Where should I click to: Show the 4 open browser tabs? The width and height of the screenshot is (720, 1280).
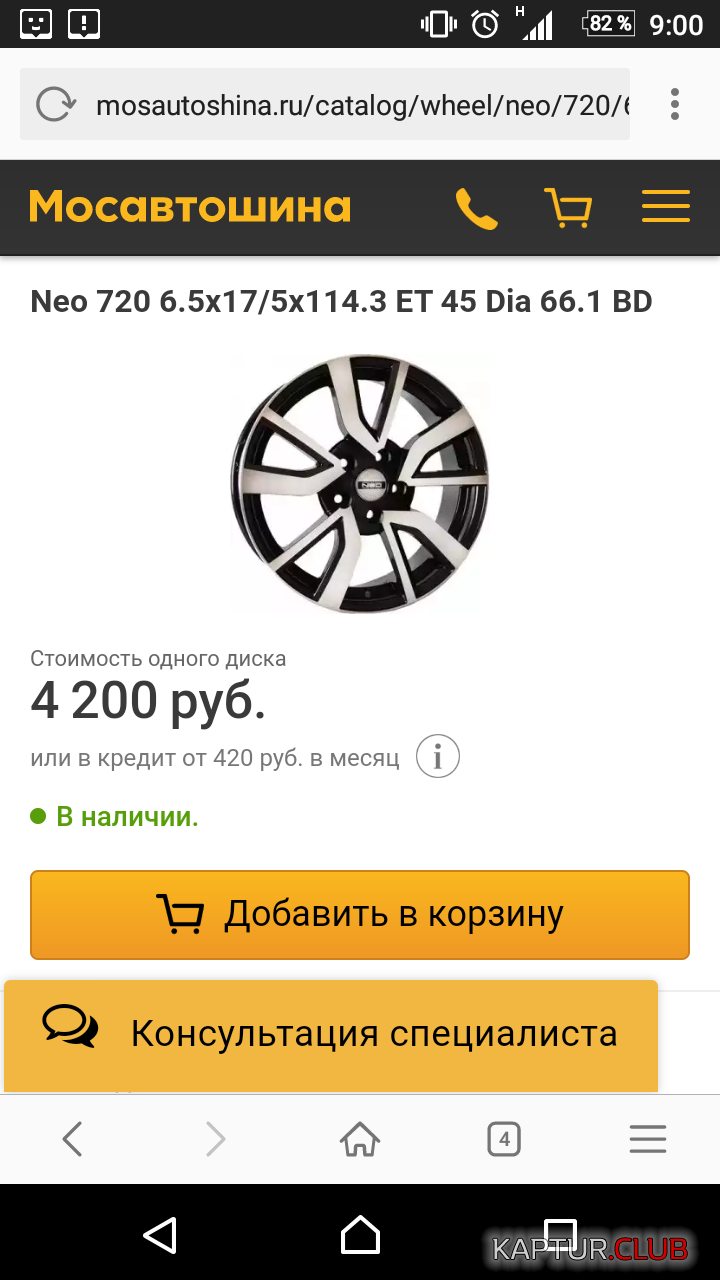(x=504, y=1139)
